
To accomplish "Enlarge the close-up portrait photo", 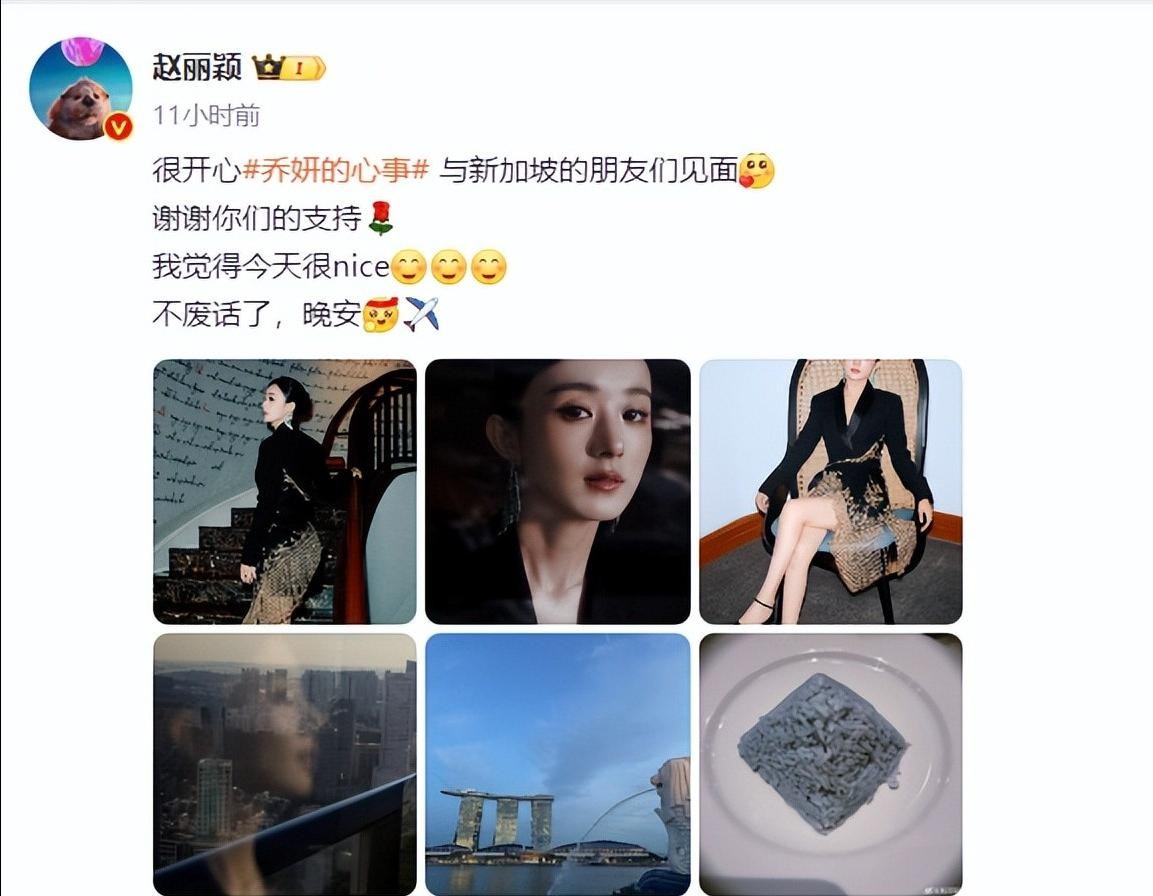I will coord(557,492).
